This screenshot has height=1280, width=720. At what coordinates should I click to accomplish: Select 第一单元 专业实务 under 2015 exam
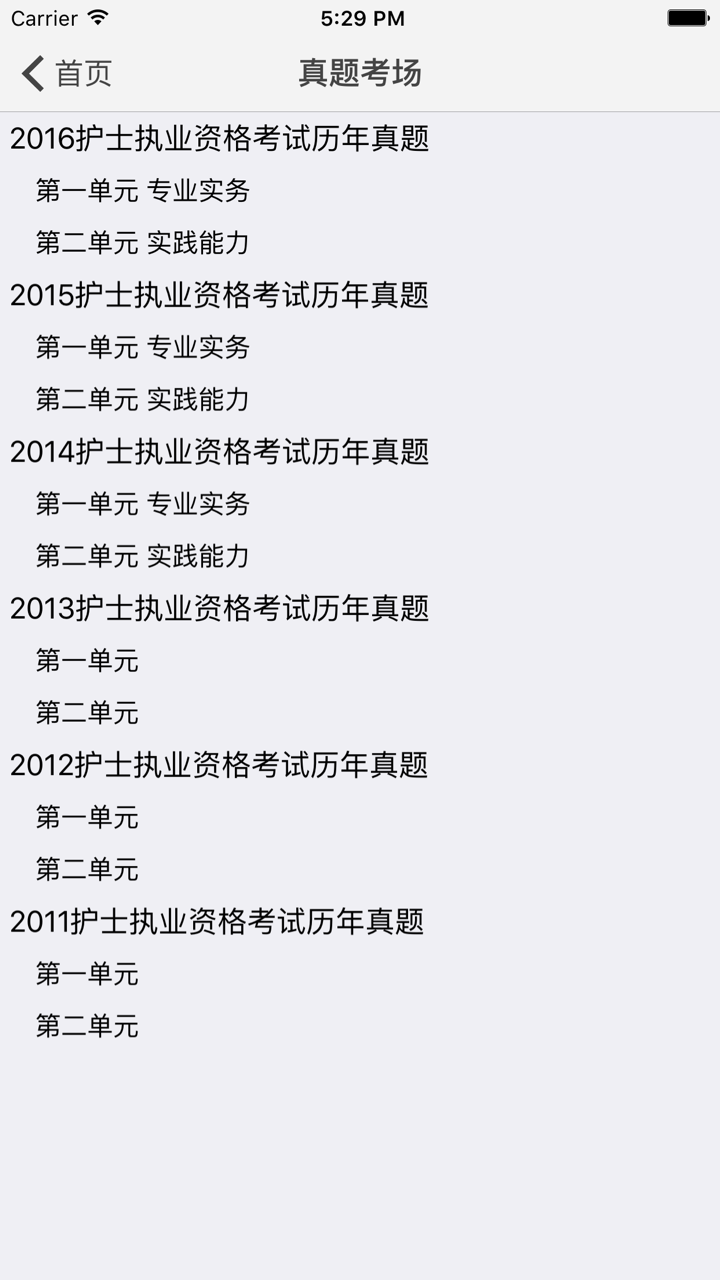[144, 348]
